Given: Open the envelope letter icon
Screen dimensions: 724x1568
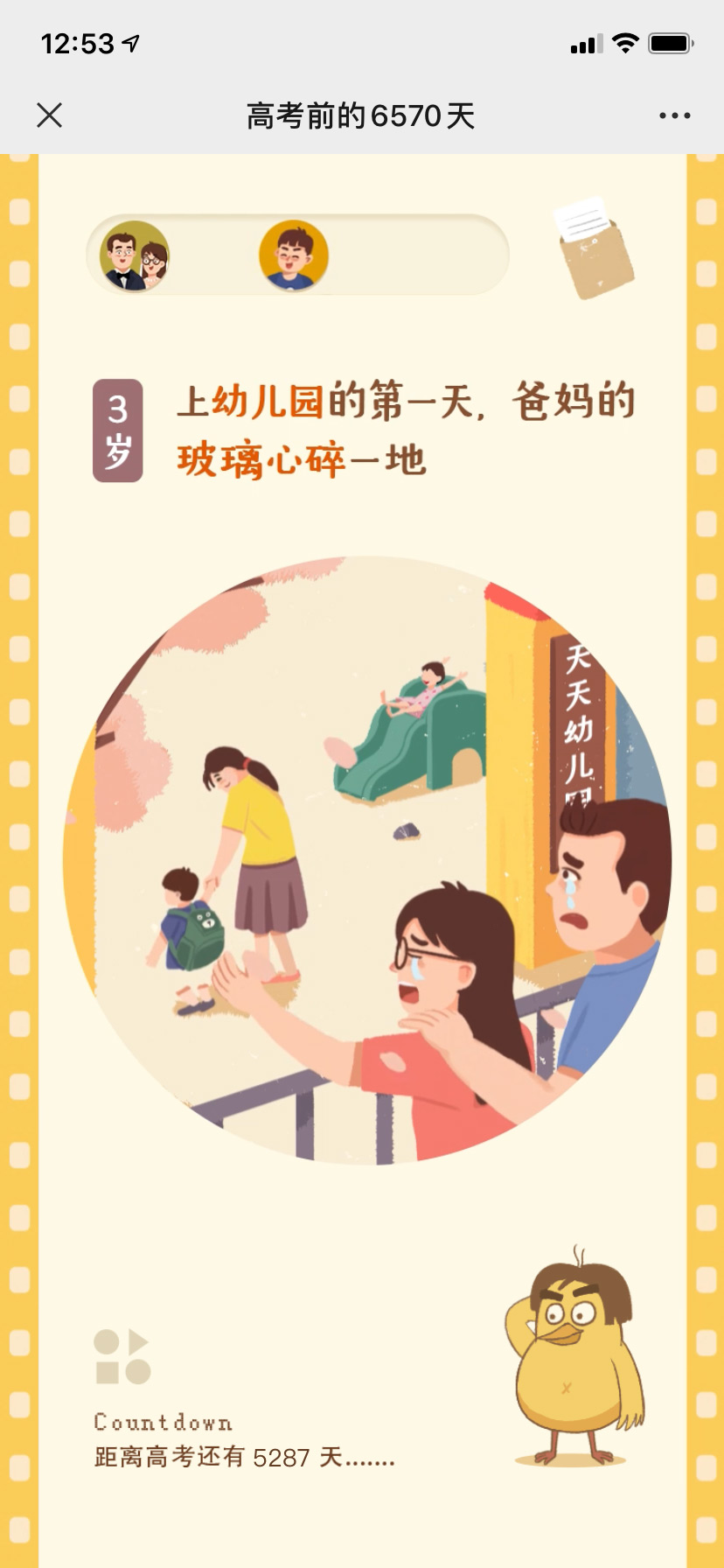Looking at the screenshot, I should click(x=593, y=248).
